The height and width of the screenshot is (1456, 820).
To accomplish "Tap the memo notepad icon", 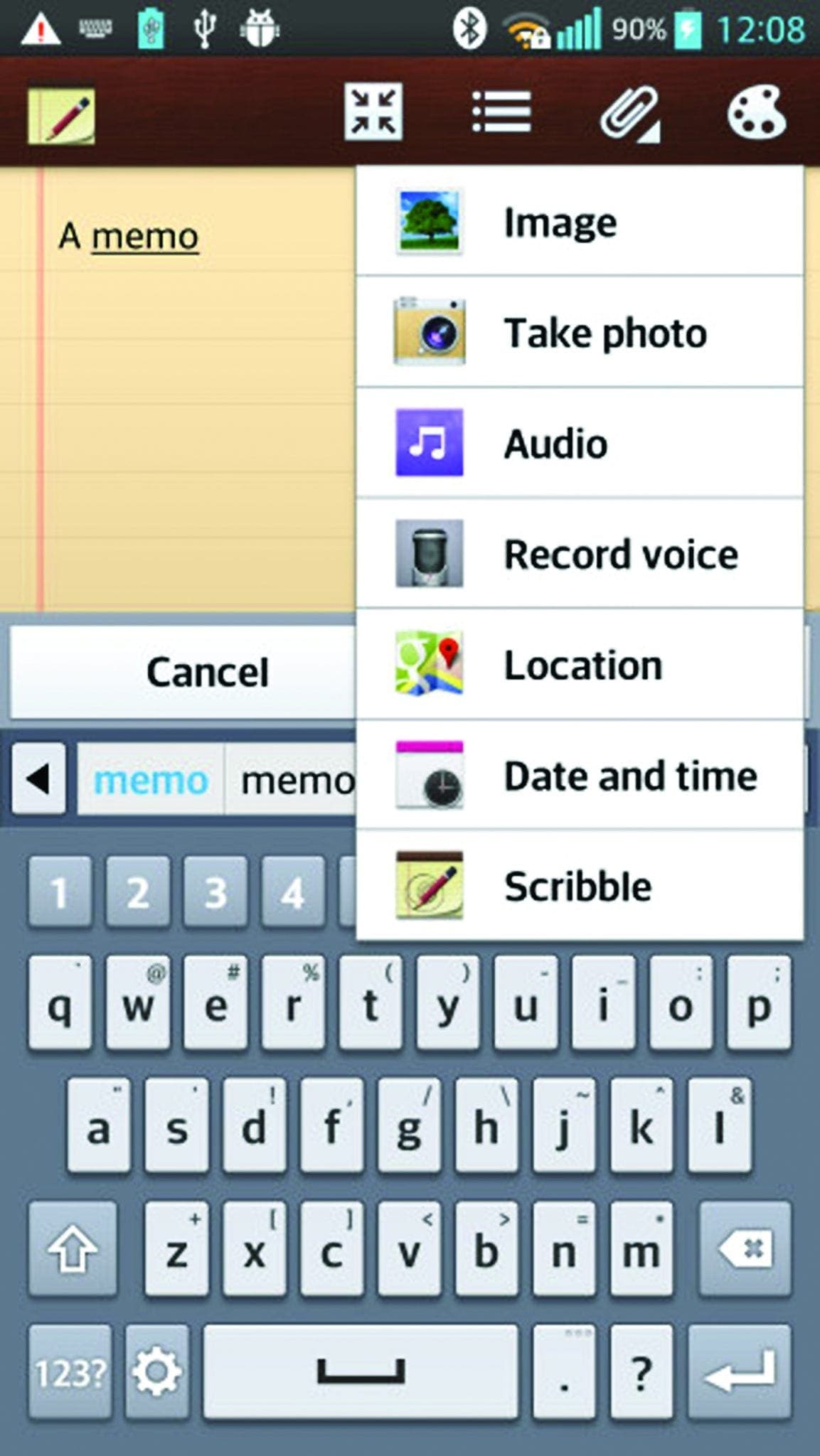I will (x=61, y=115).
